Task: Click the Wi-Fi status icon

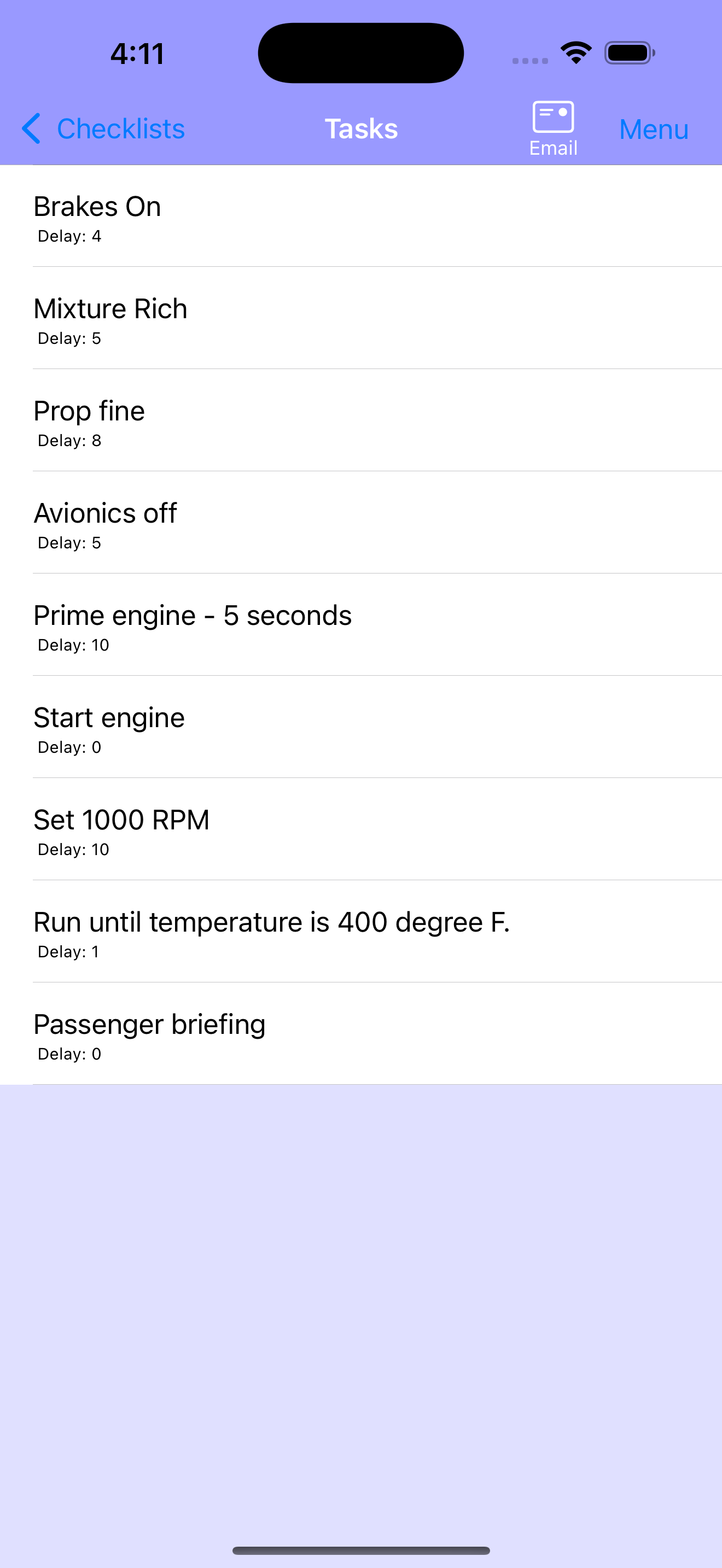Action: 575,52
